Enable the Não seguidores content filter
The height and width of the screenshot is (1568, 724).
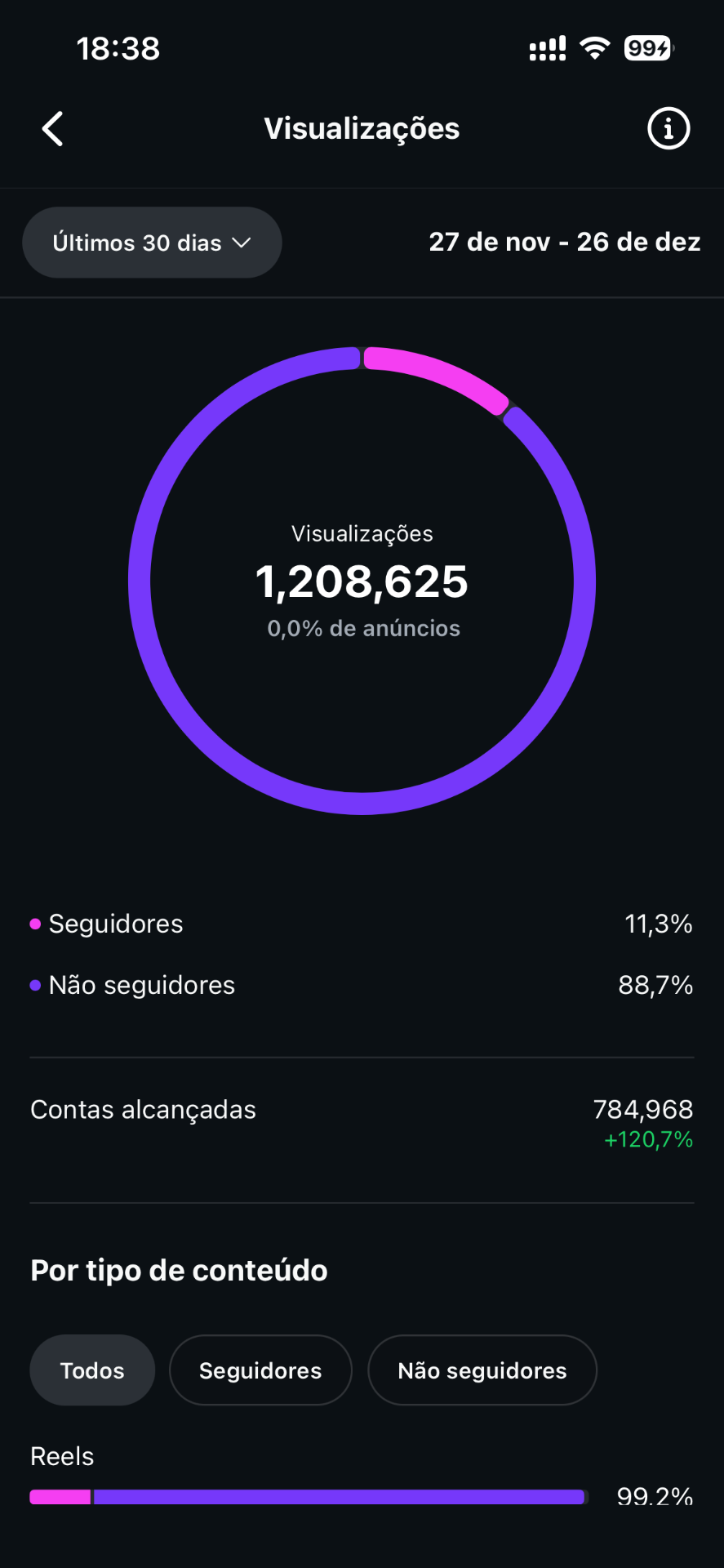482,1370
